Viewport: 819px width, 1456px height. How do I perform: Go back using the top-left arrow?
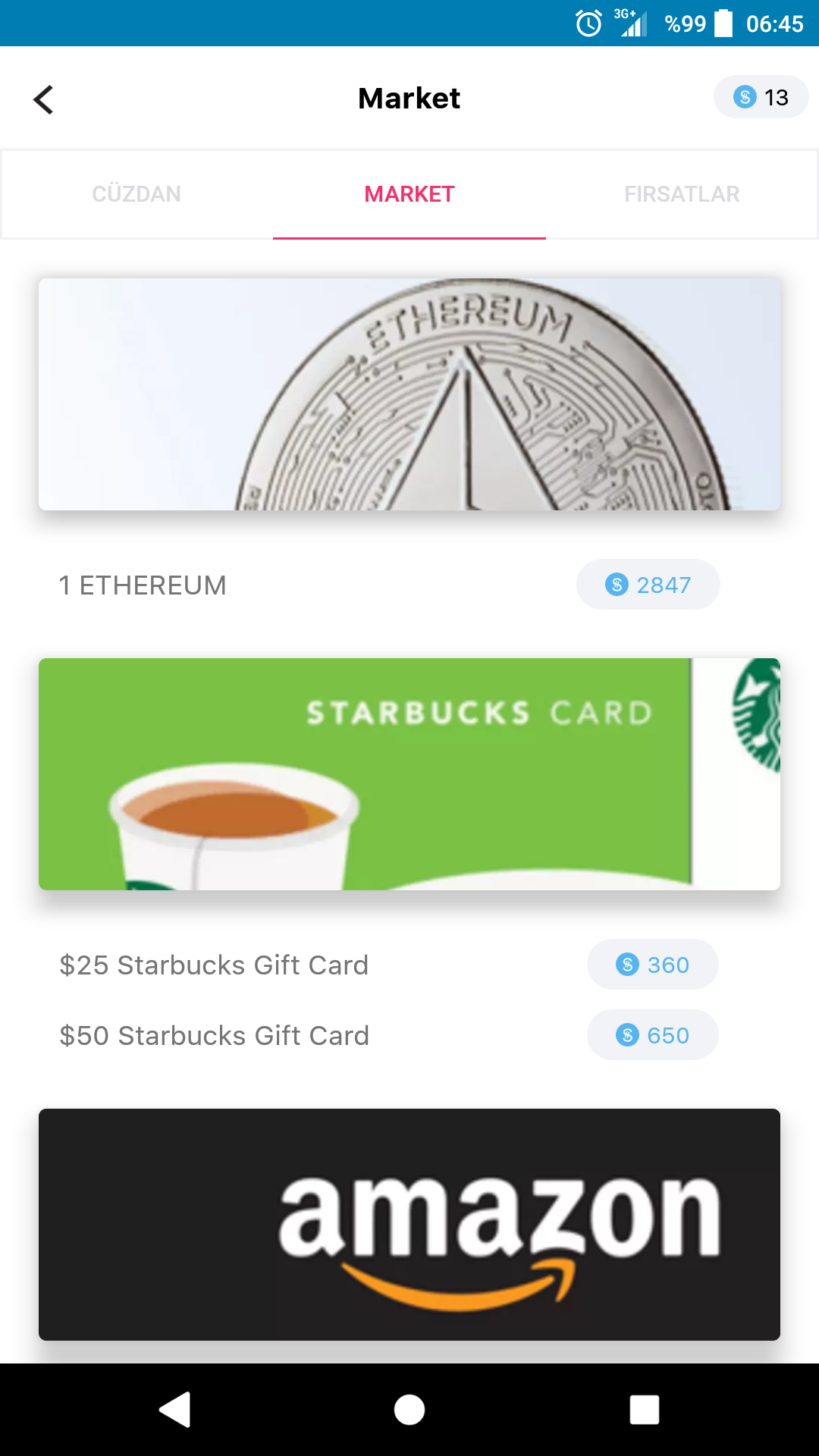click(44, 99)
